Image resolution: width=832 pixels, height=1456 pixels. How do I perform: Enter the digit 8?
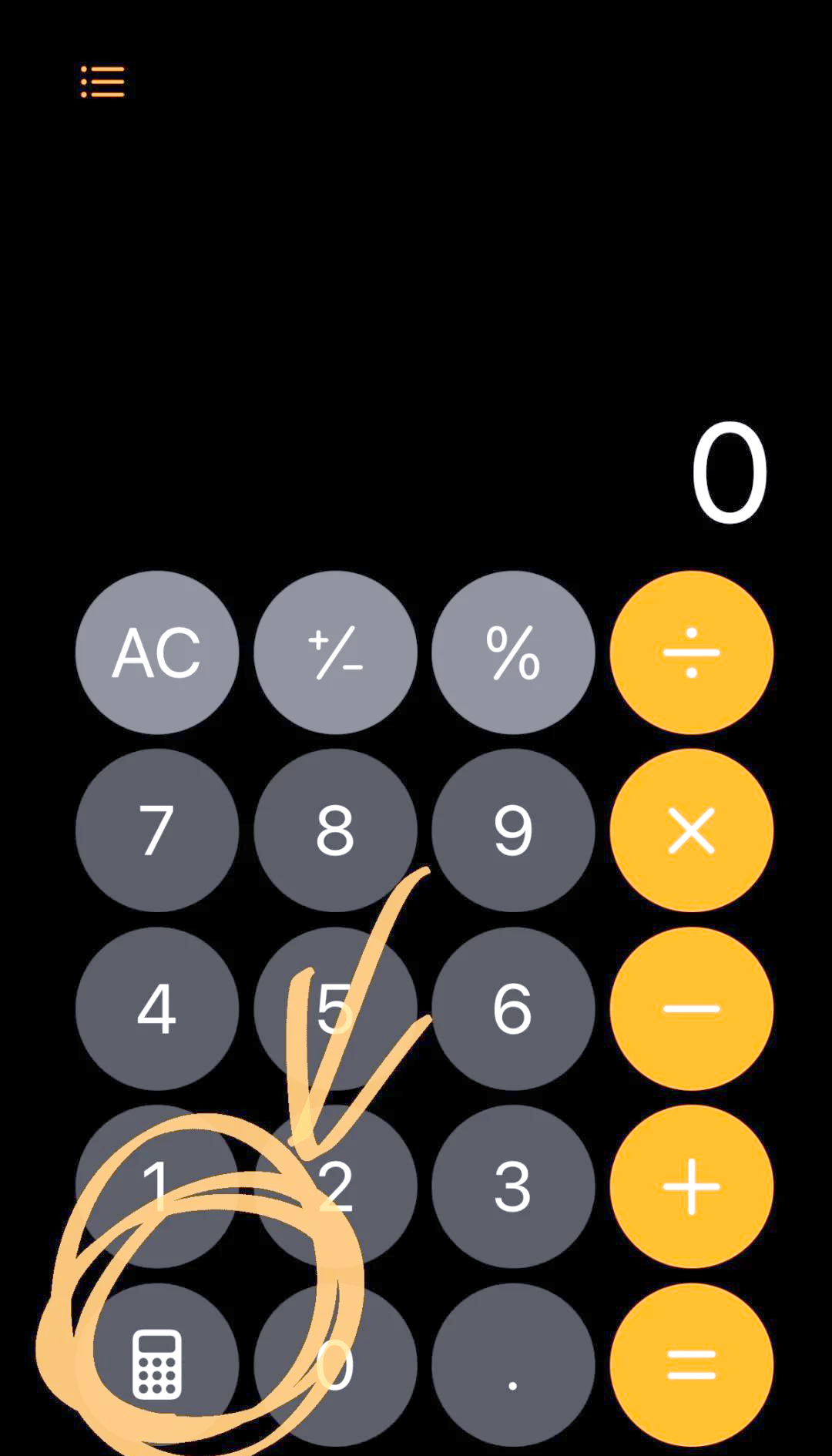point(335,830)
